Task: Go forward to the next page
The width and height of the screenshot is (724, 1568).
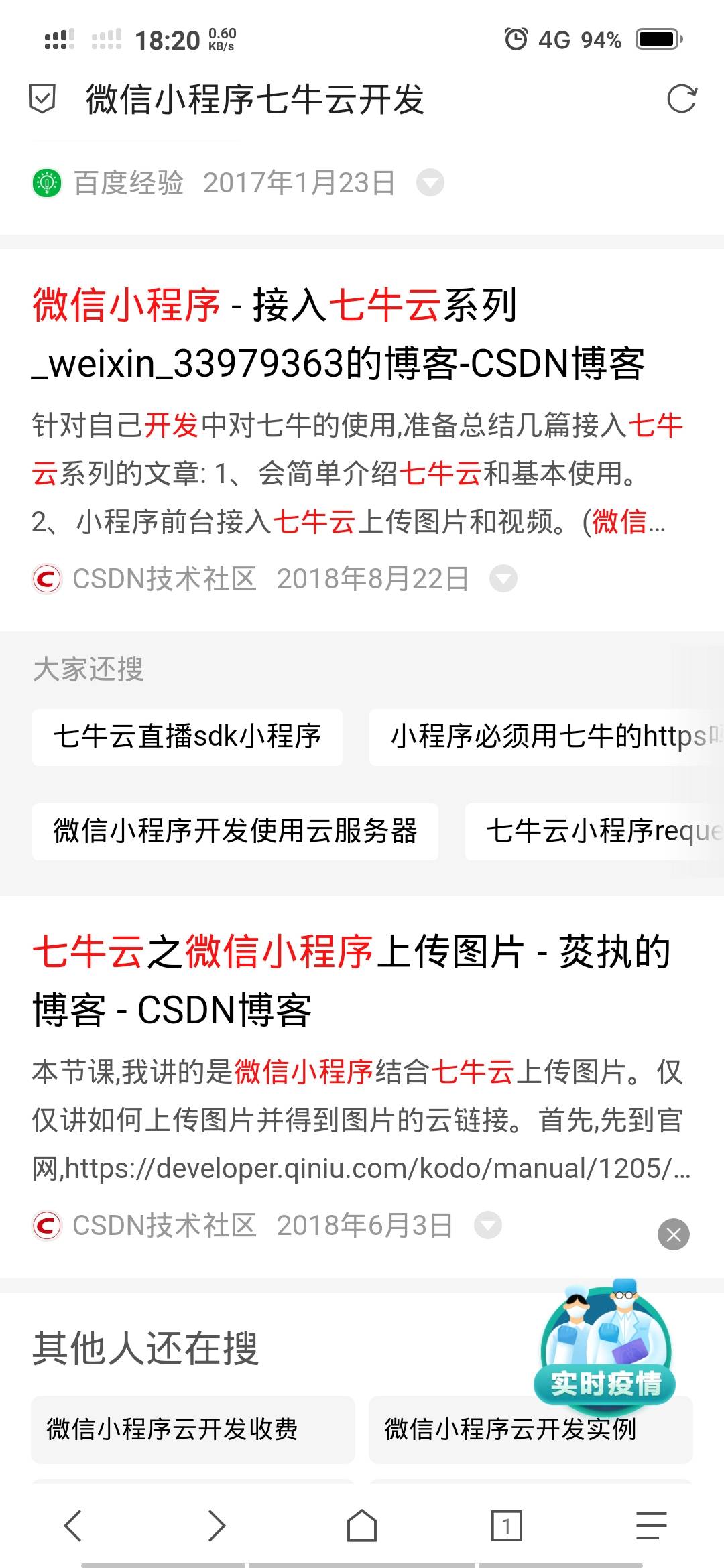Action: tap(217, 1526)
